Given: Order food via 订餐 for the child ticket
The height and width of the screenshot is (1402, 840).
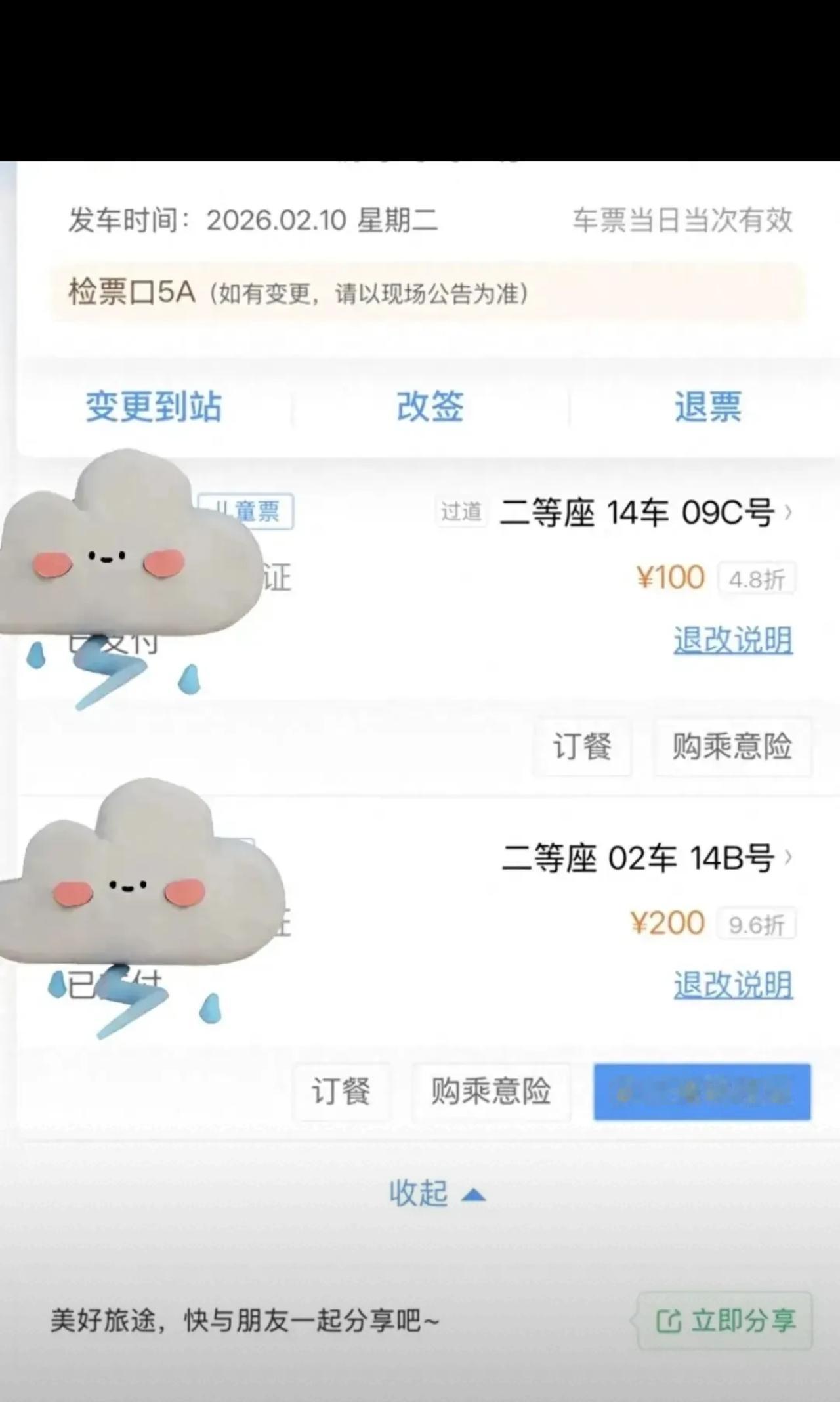Looking at the screenshot, I should 582,748.
